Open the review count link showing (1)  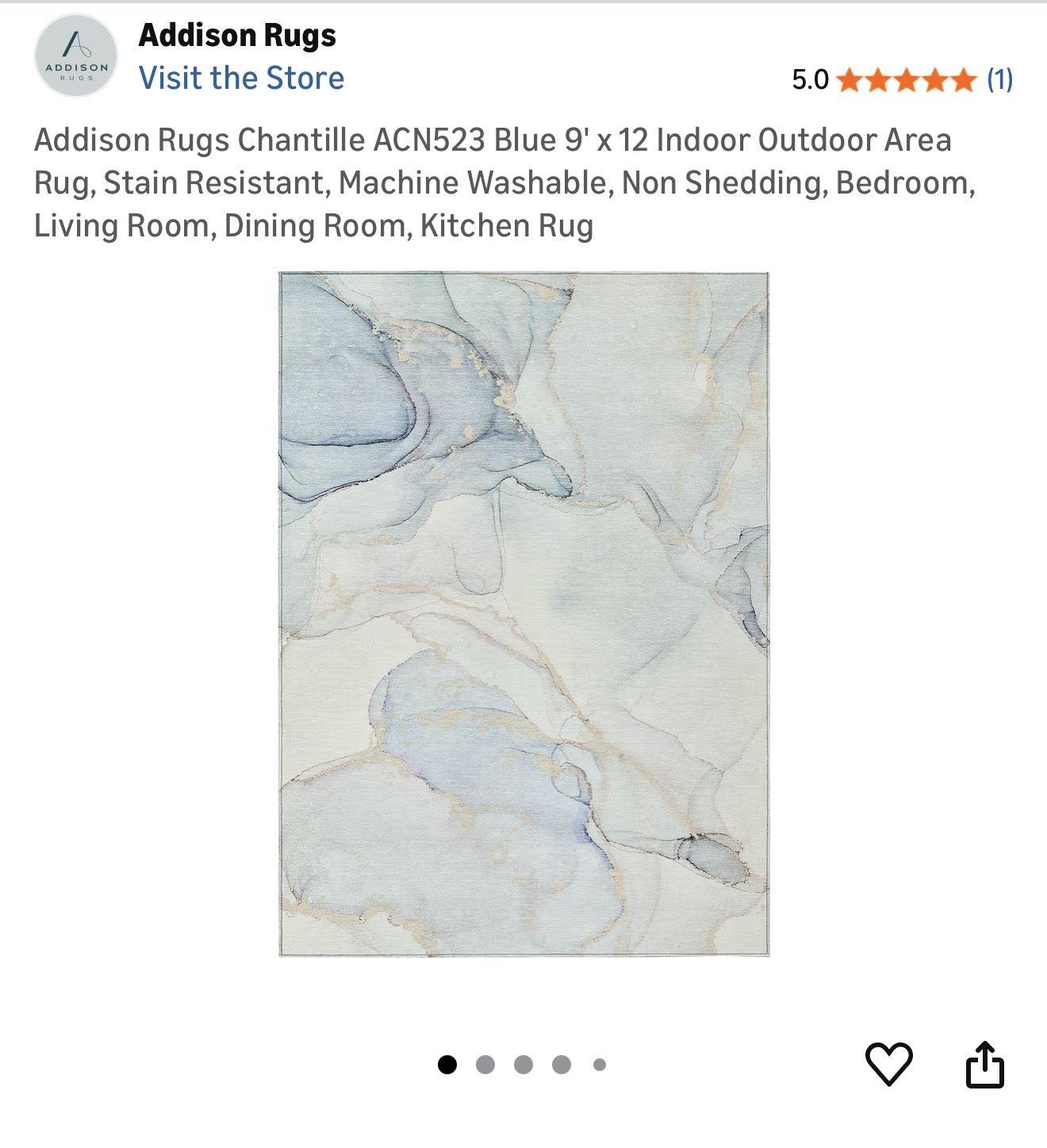1001,79
